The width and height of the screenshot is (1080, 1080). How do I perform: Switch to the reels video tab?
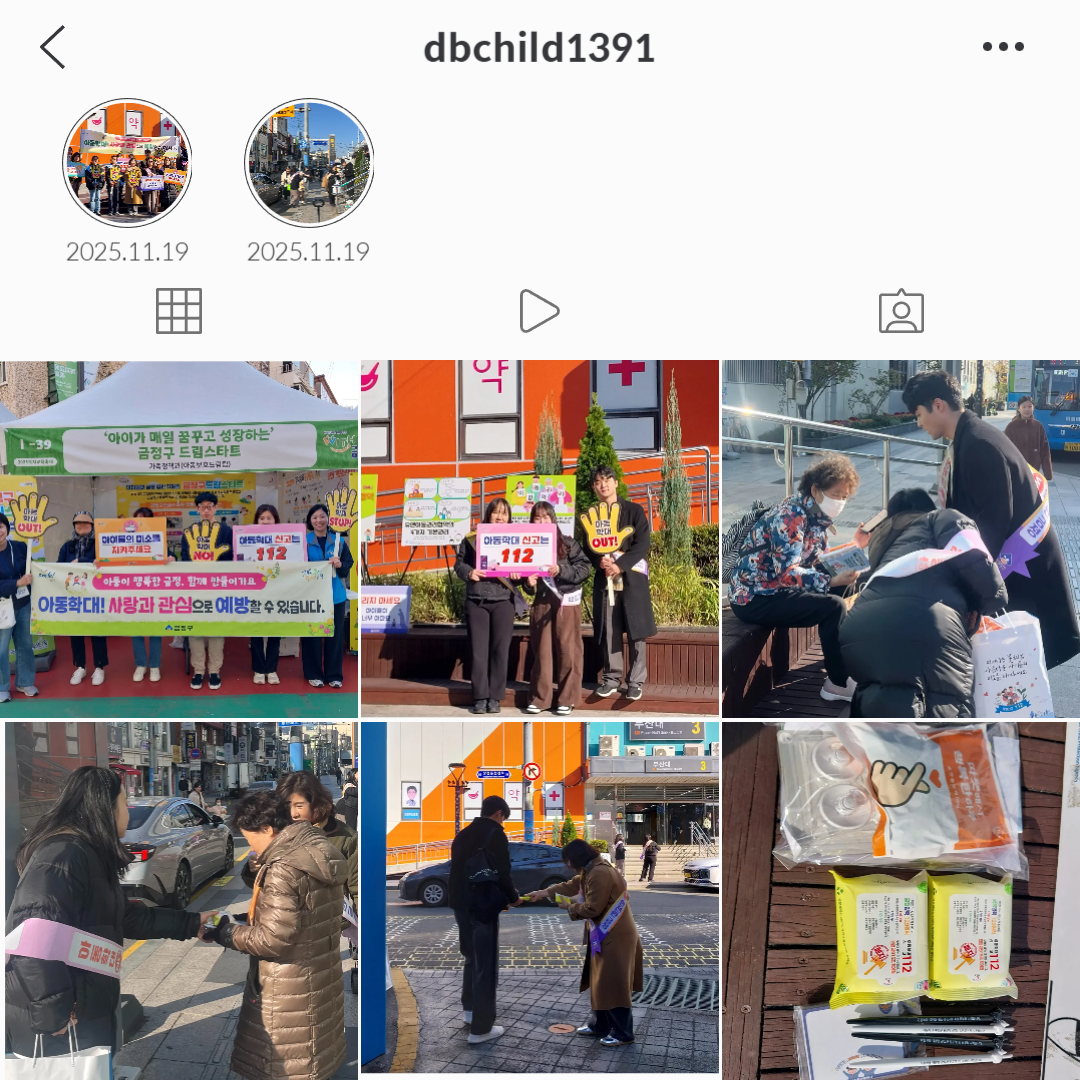click(x=539, y=311)
